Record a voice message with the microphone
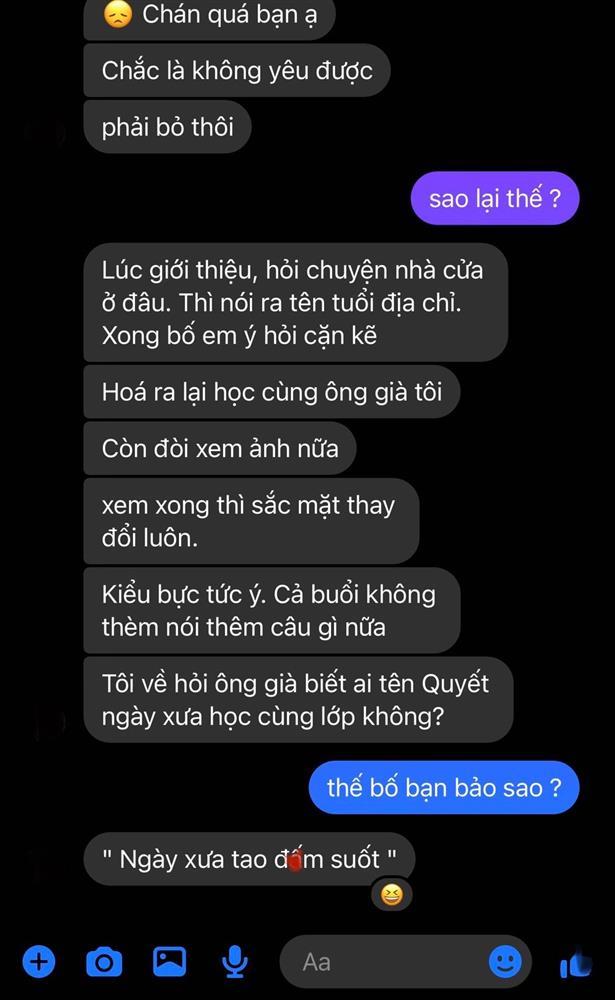615x1000 pixels. click(x=235, y=962)
